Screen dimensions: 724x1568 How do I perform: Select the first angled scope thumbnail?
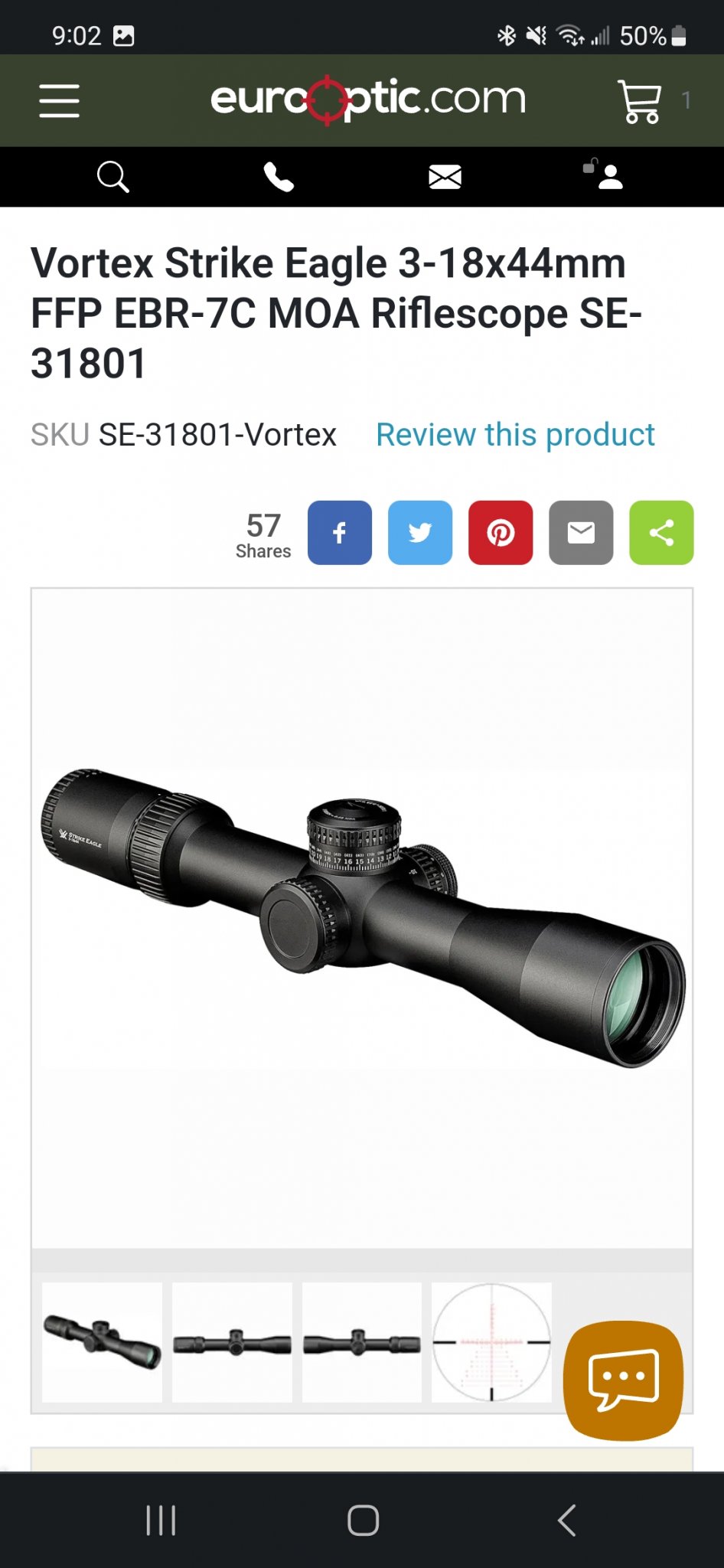pyautogui.click(x=102, y=1342)
